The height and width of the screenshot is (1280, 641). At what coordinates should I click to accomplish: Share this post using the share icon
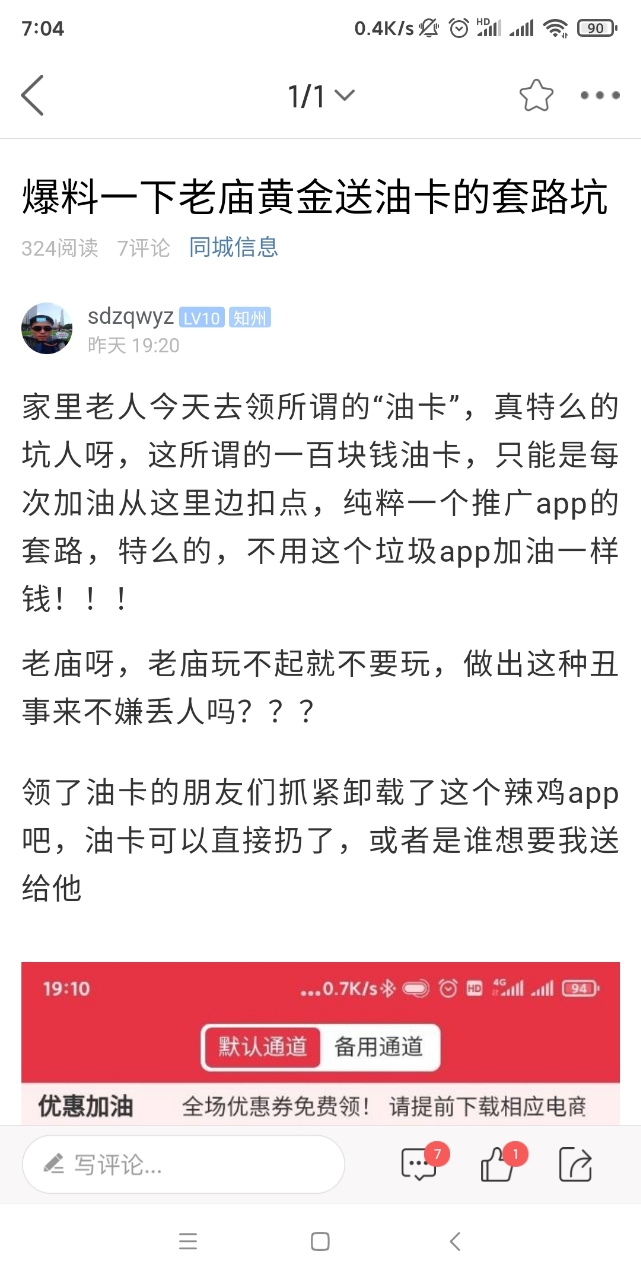click(575, 1164)
